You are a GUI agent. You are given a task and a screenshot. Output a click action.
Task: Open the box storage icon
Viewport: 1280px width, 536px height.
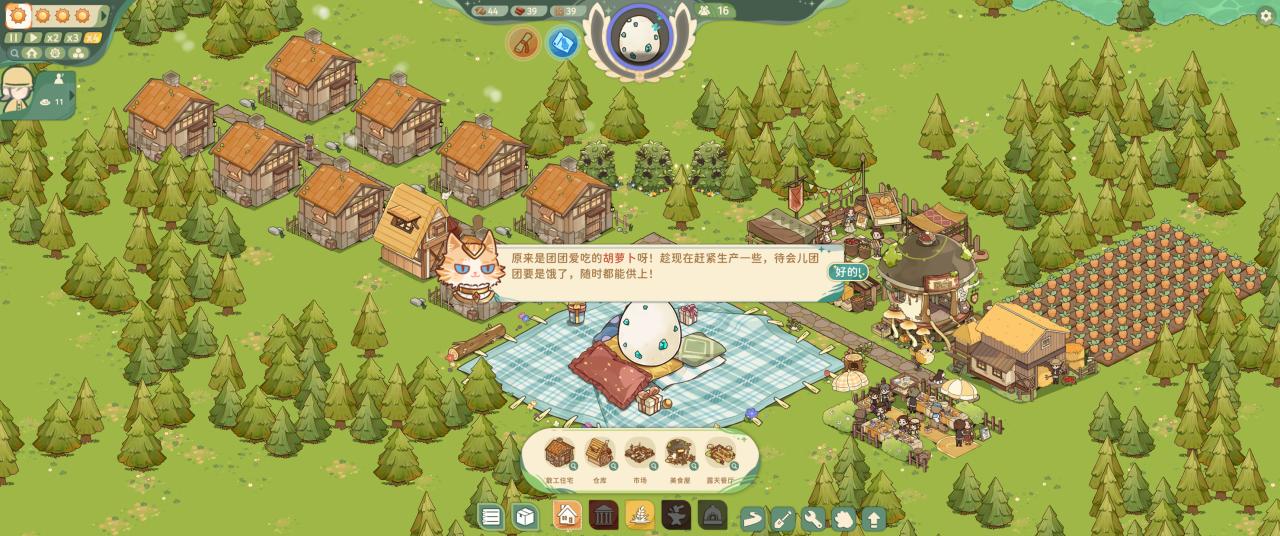[525, 516]
